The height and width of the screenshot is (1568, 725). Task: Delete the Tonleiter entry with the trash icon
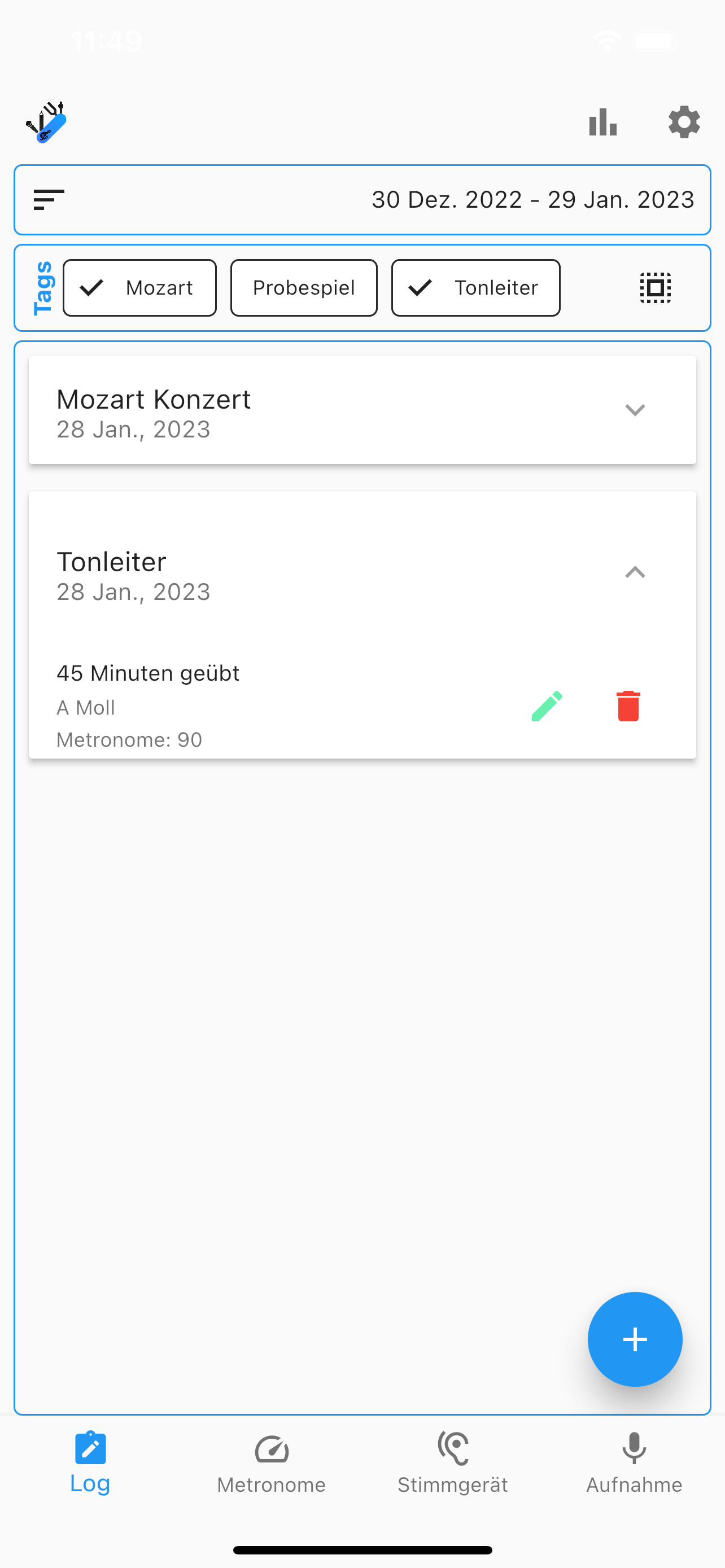pos(628,706)
